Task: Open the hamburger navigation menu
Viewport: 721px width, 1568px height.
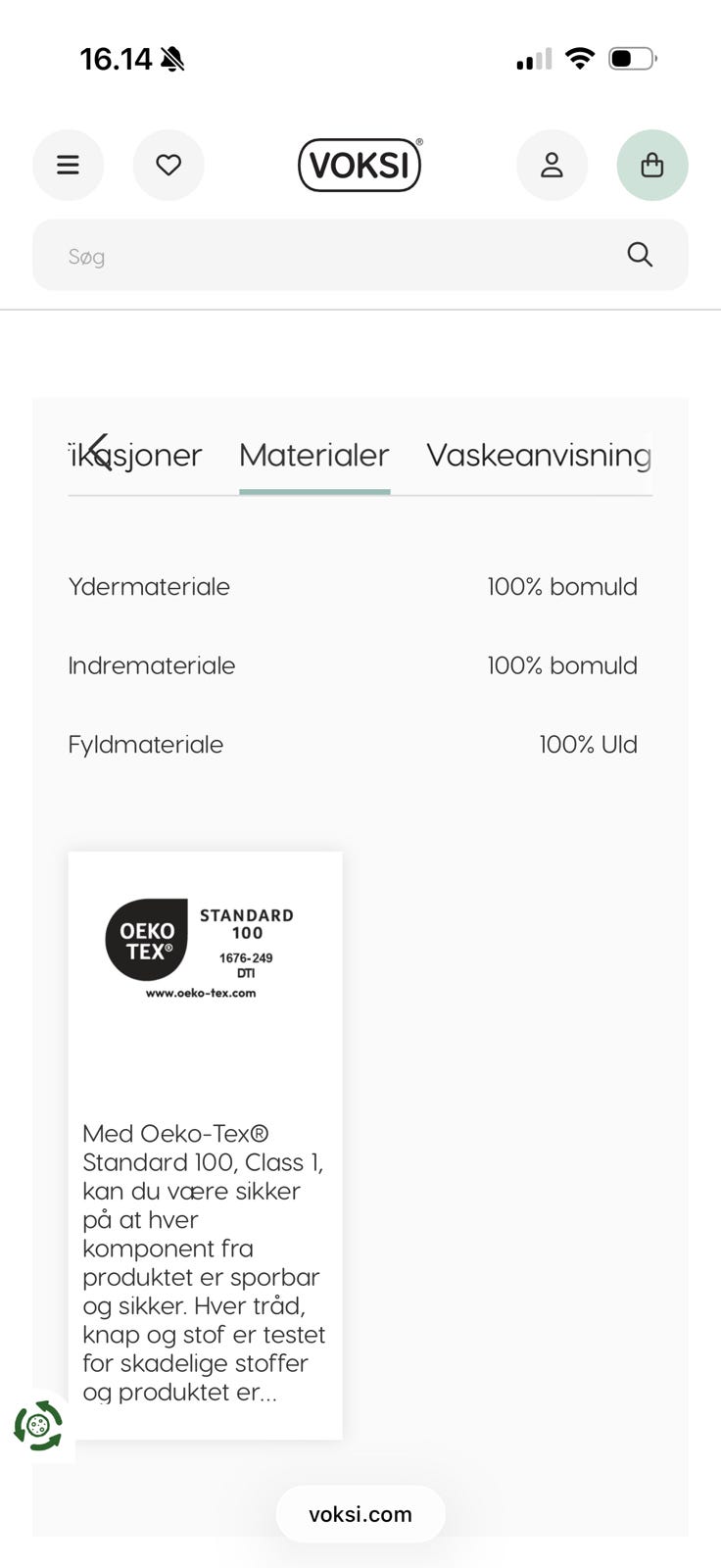Action: click(68, 165)
